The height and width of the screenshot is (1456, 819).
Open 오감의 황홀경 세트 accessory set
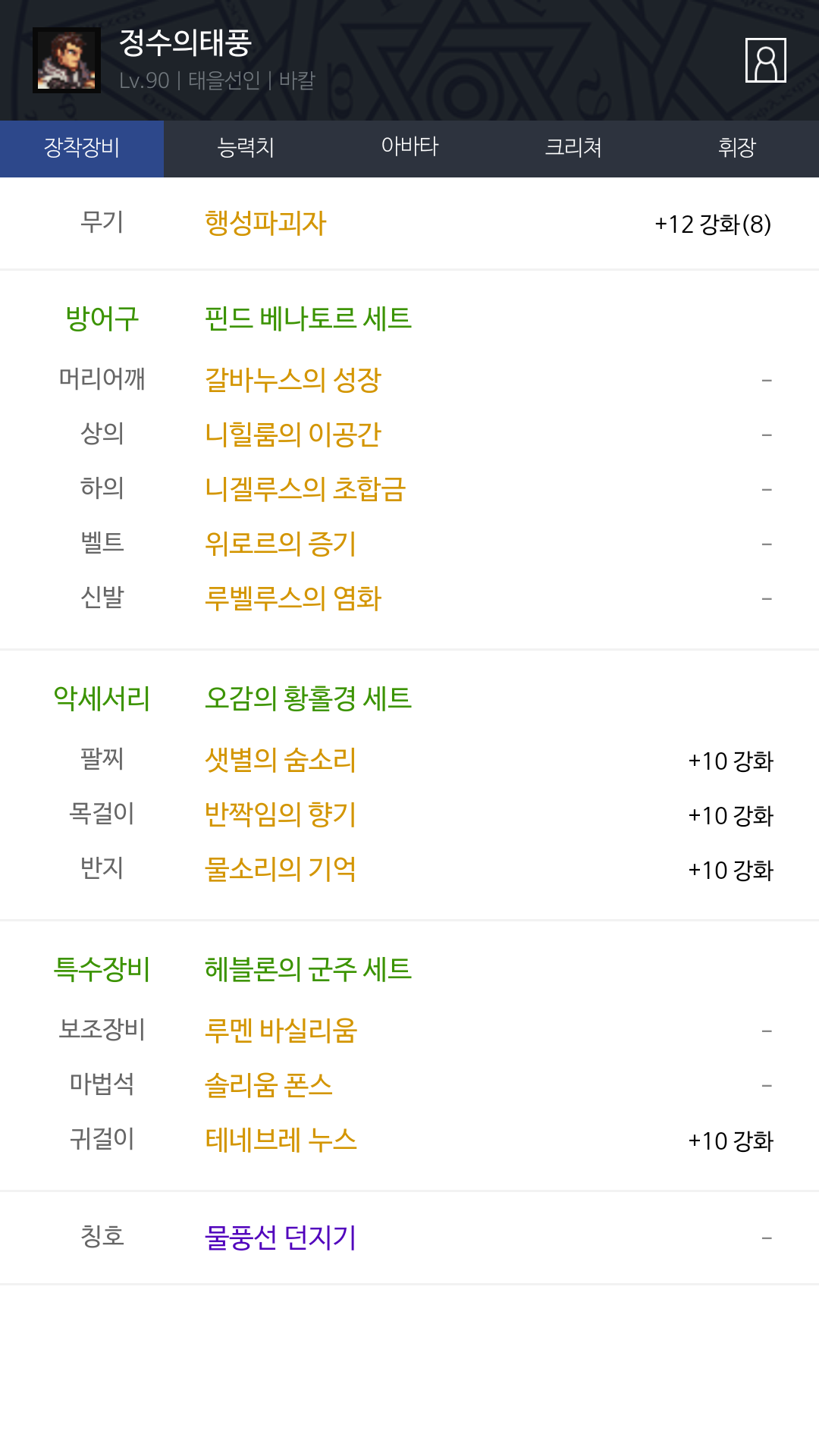point(308,698)
